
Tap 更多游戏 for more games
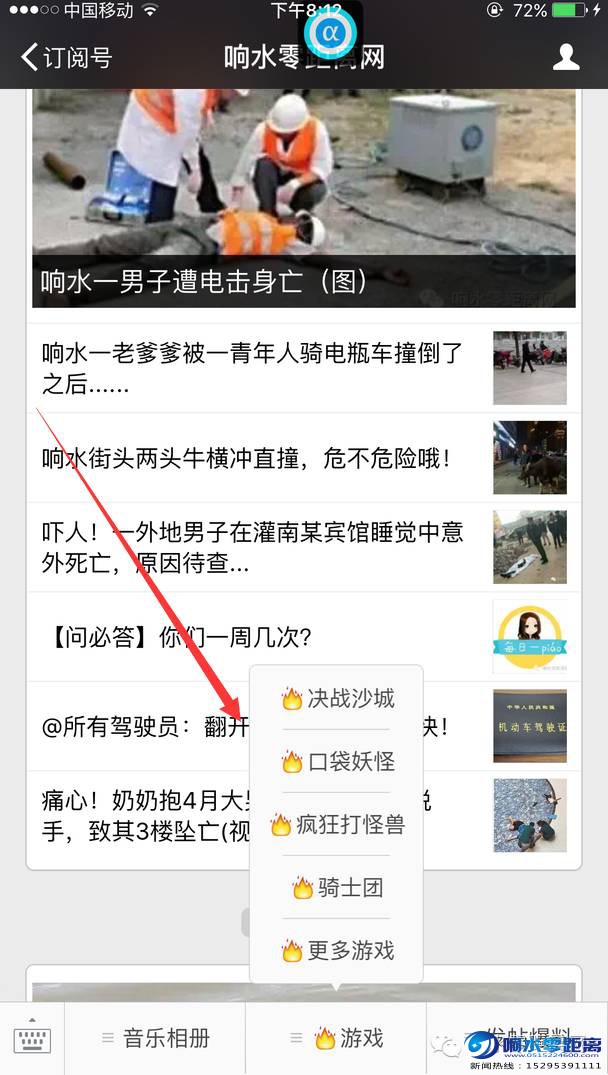337,950
